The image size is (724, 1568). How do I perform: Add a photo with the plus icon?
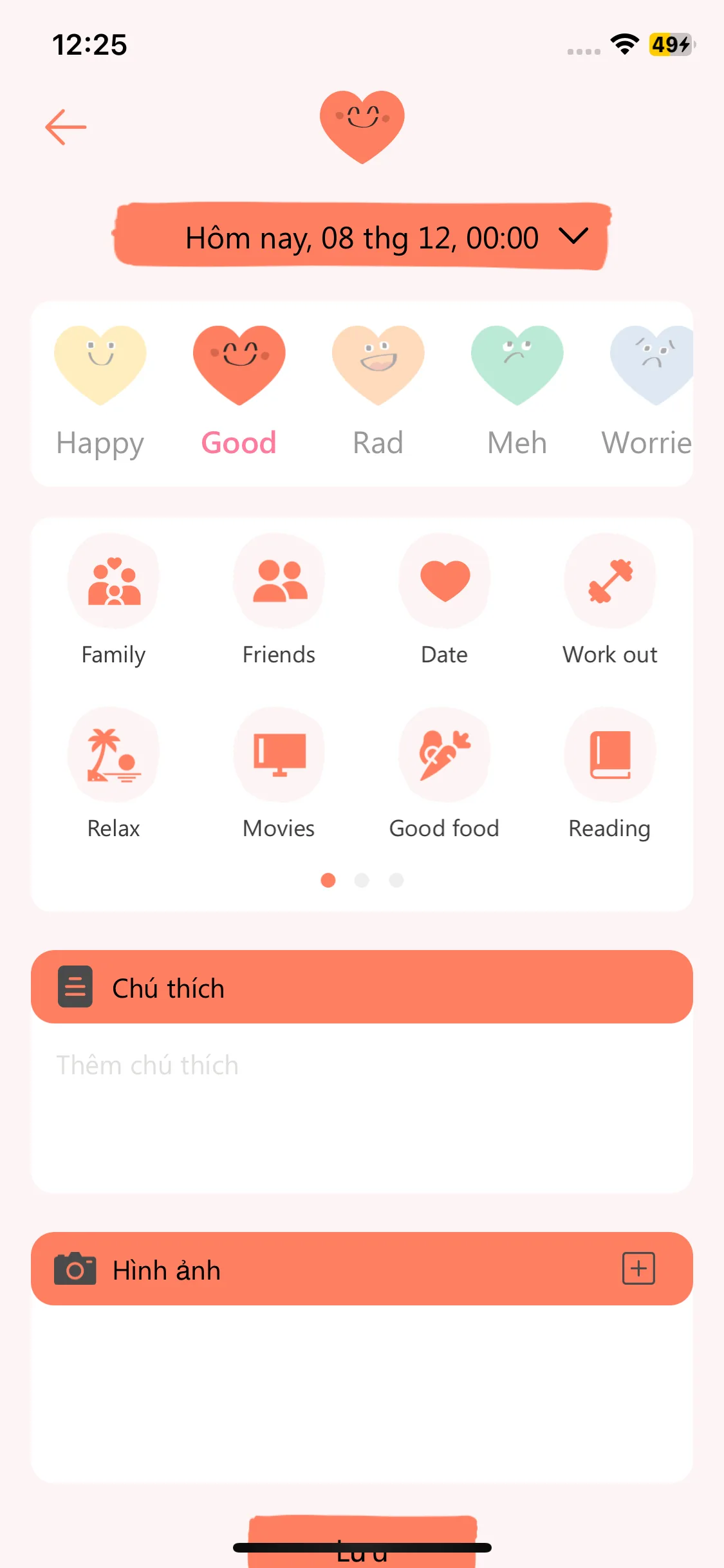(638, 1269)
